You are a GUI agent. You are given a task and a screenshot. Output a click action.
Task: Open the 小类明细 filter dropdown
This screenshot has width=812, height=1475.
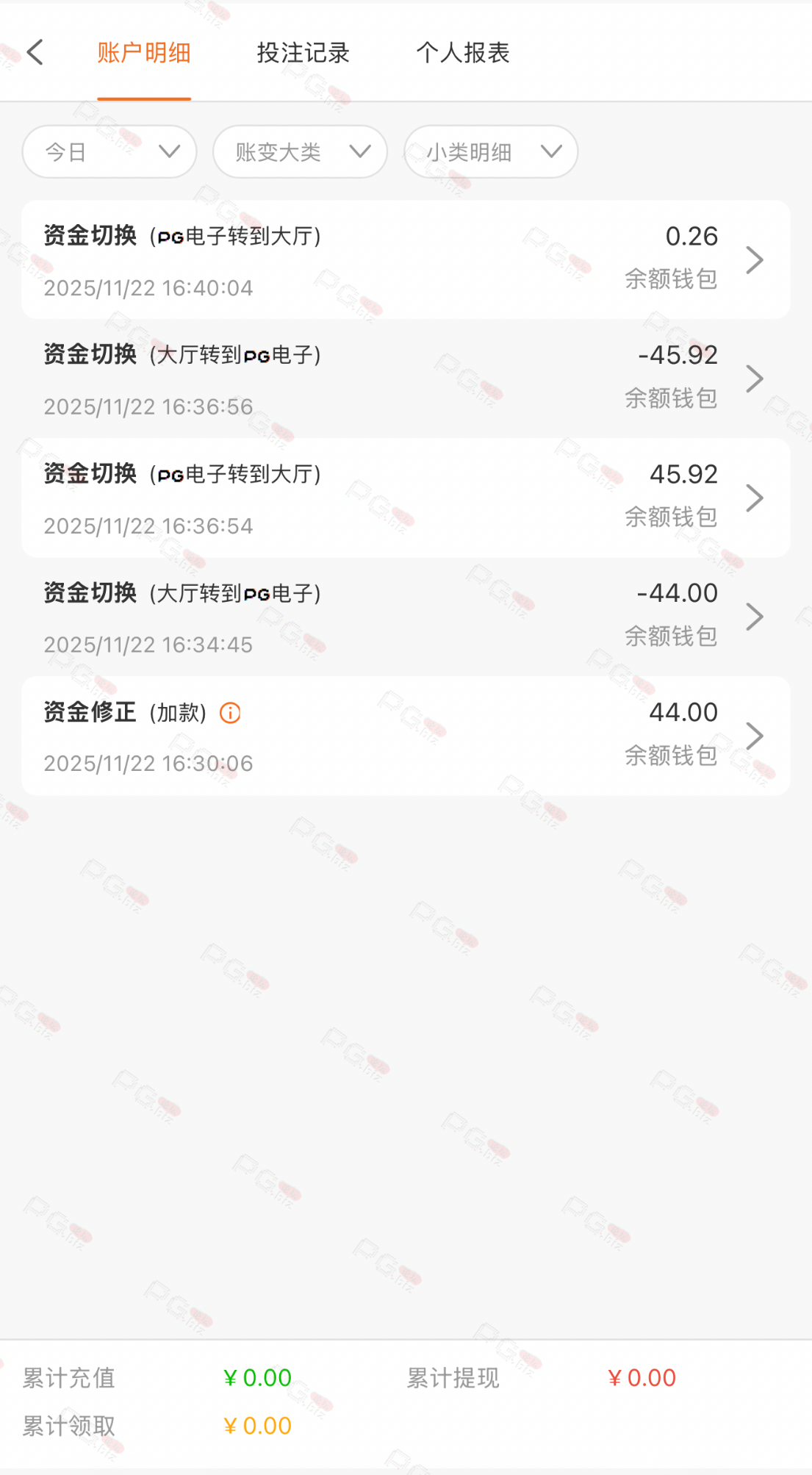pos(490,152)
